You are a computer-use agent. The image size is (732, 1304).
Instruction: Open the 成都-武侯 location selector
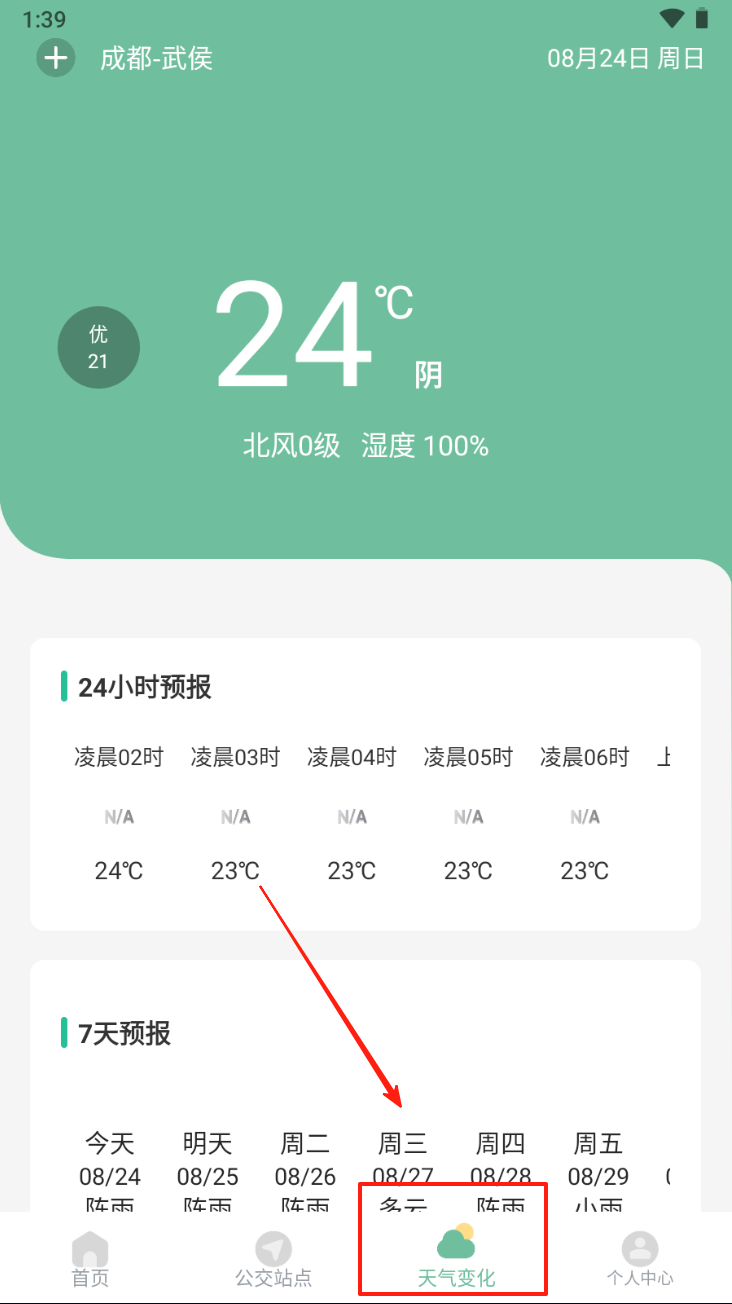point(156,58)
